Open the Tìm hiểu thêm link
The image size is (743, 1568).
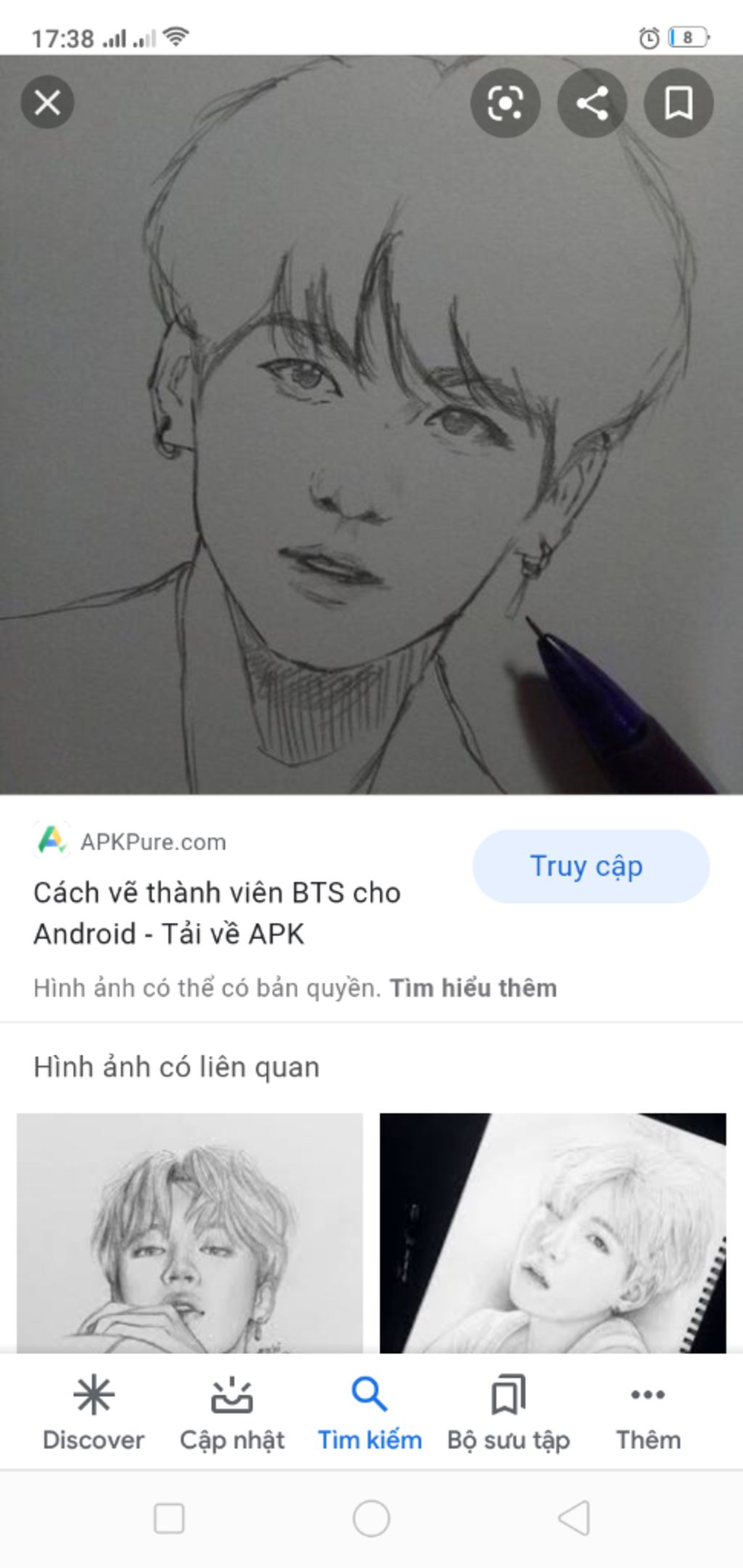[473, 988]
